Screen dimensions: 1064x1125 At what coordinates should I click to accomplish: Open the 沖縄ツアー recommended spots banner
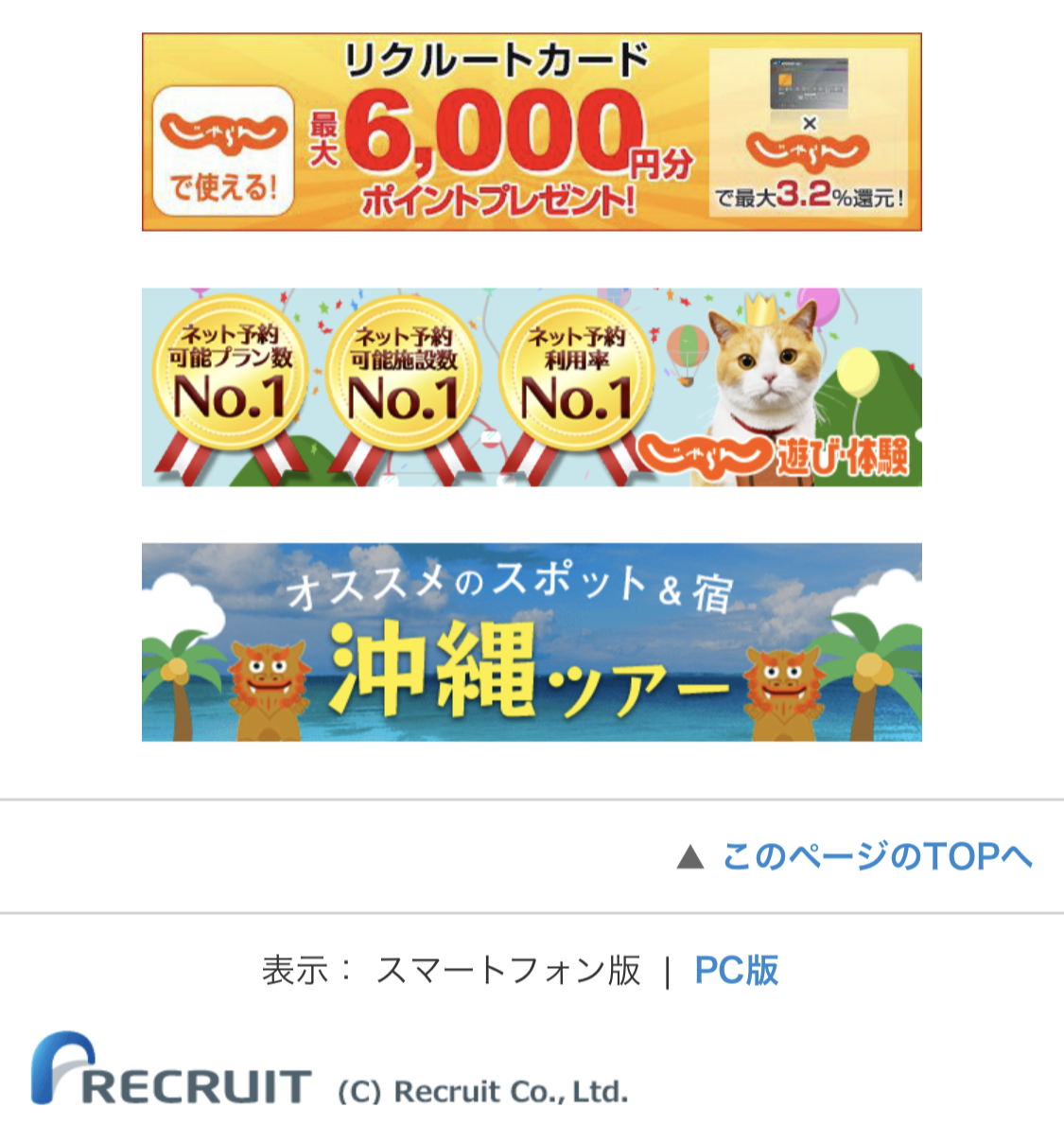532,642
